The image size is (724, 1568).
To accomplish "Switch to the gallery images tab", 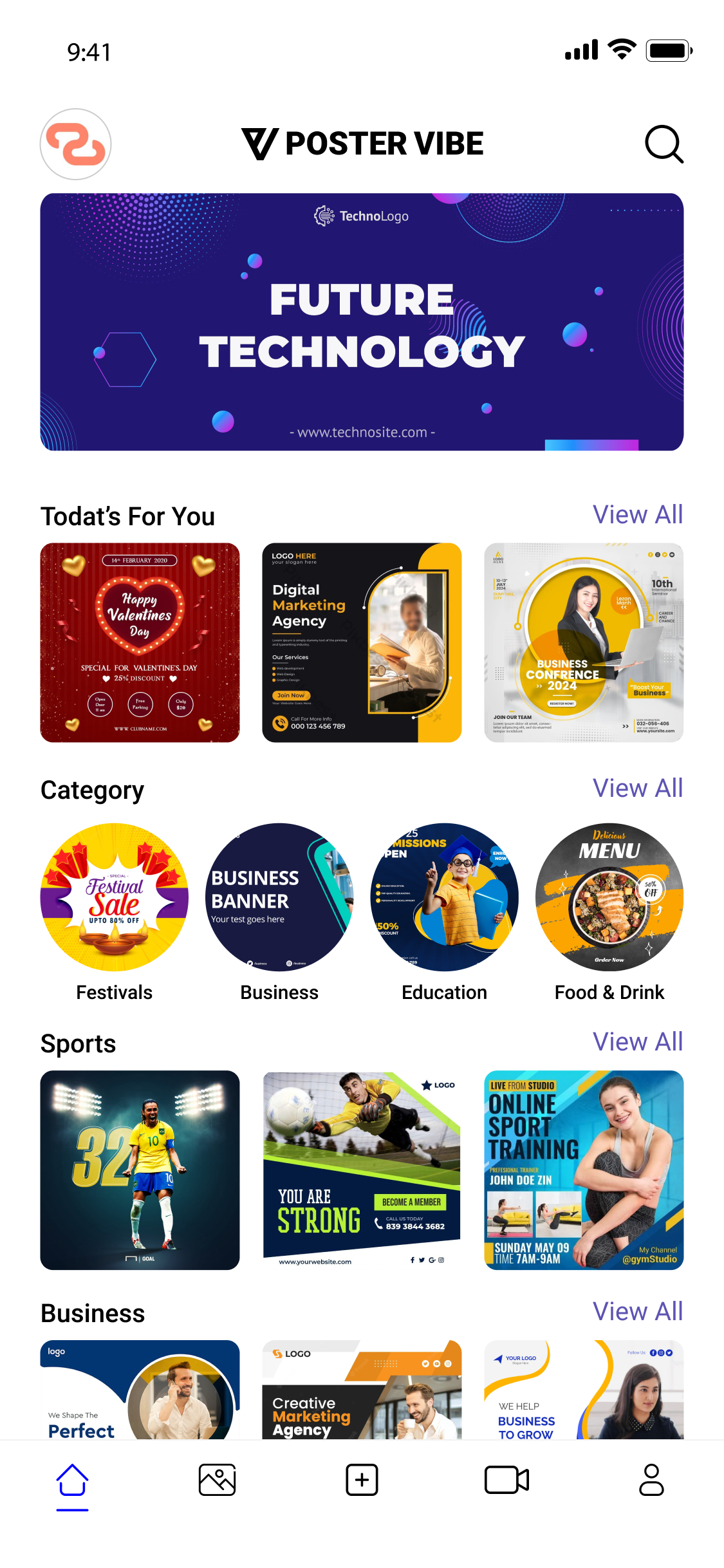I will pos(217,1480).
